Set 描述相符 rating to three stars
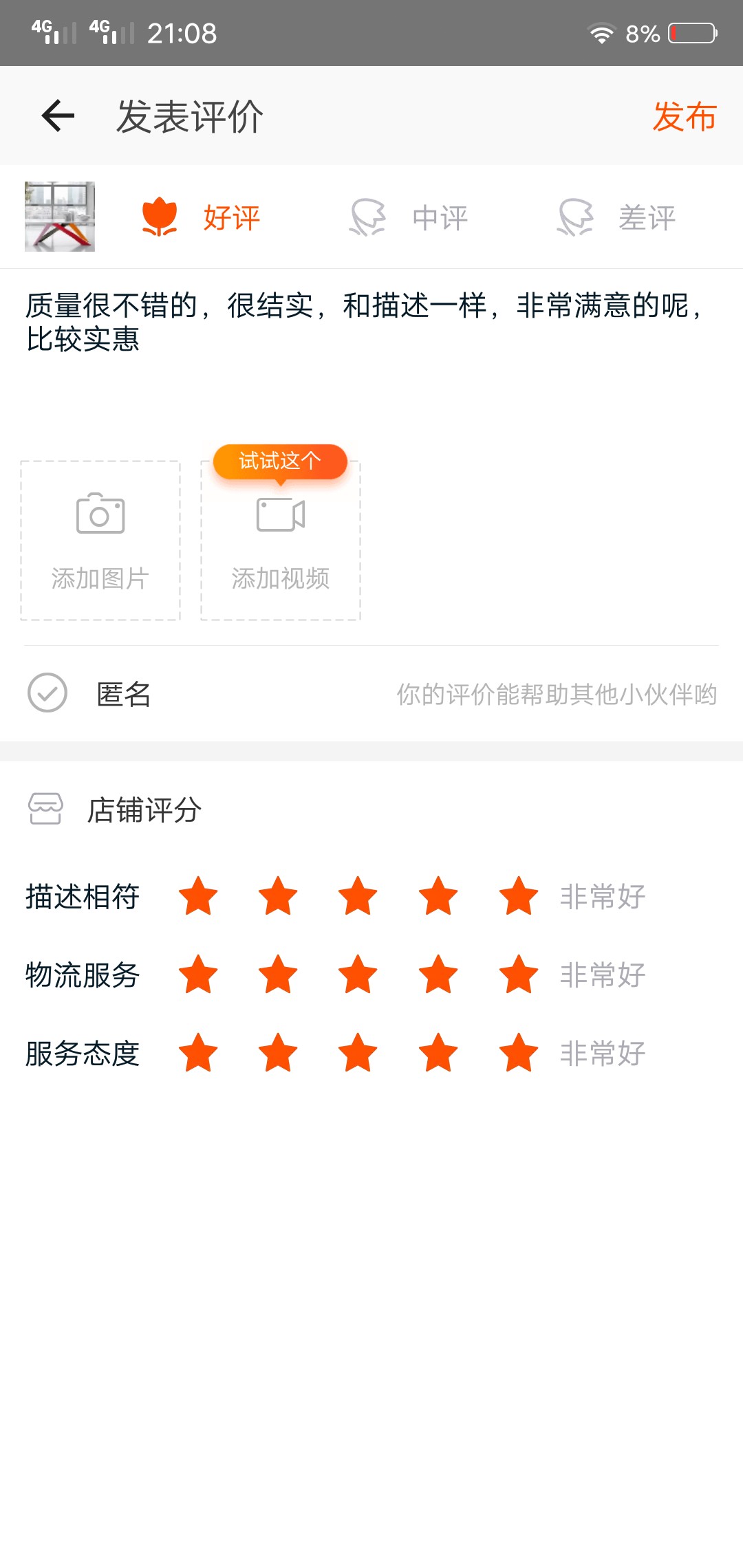743x1568 pixels. point(358,896)
